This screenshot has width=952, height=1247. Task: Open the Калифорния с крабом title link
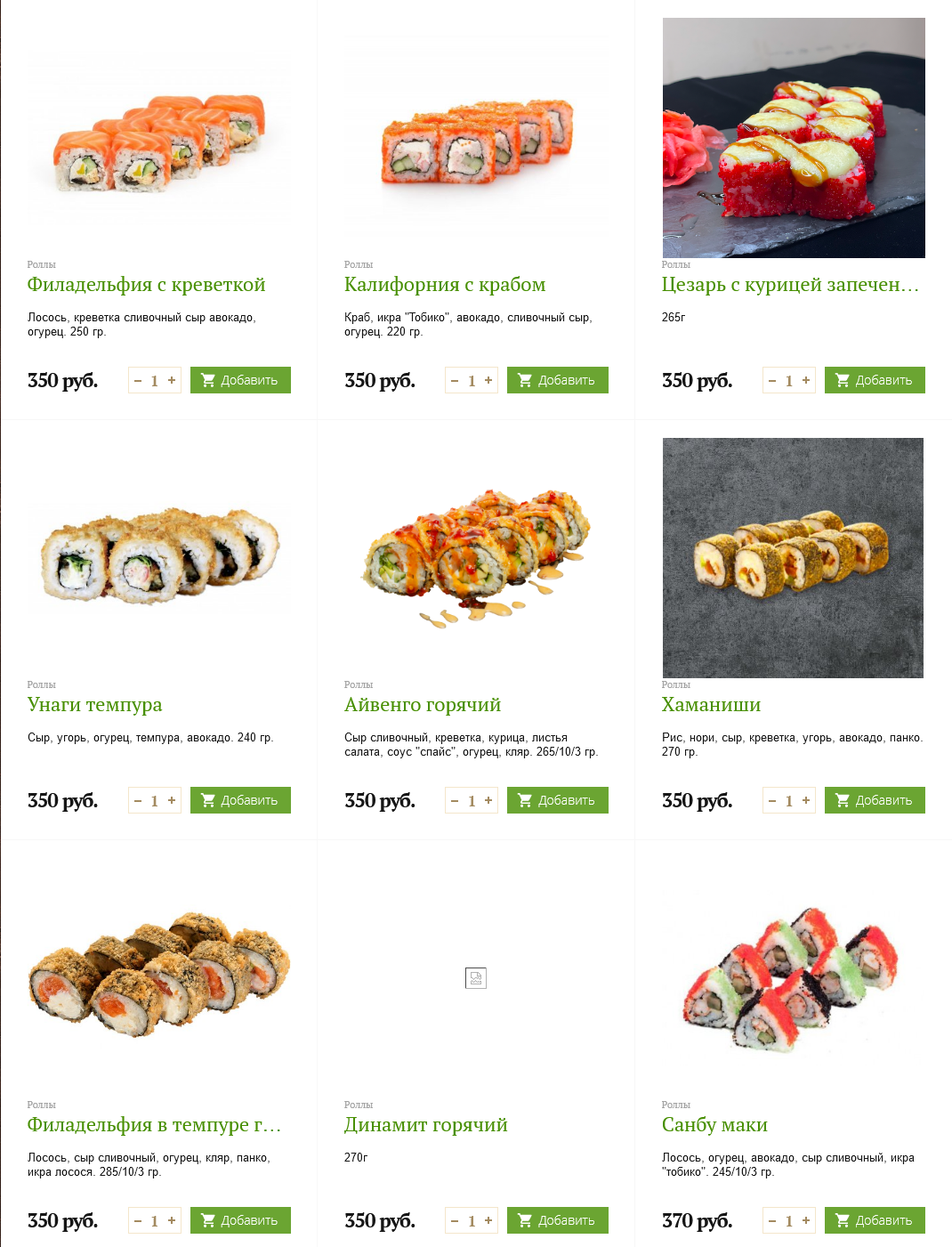[x=445, y=285]
